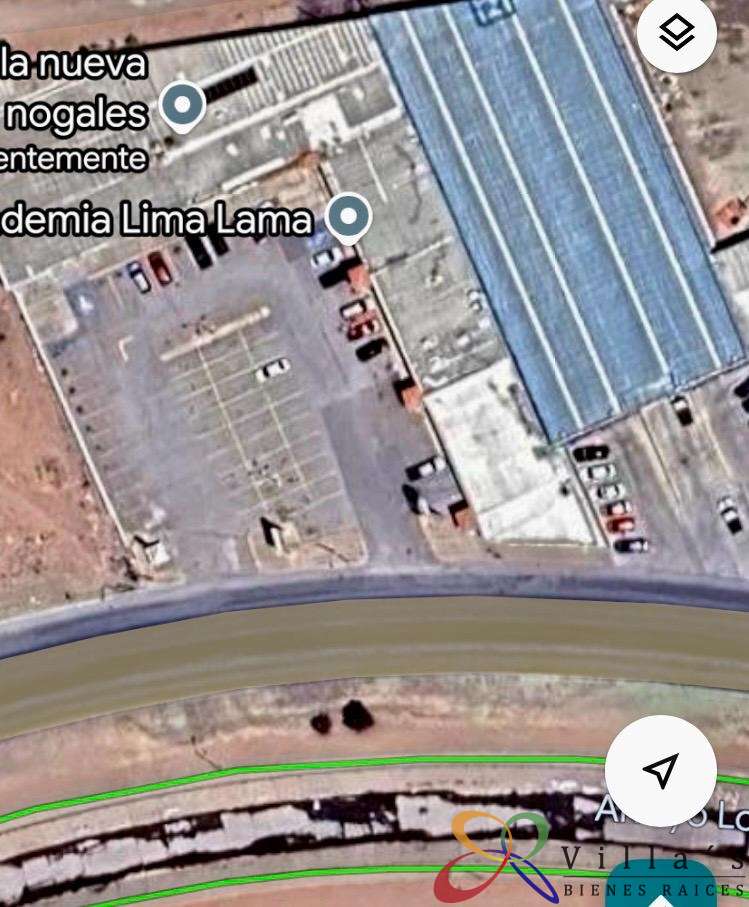
Task: Open the map layers button
Action: coord(677,33)
